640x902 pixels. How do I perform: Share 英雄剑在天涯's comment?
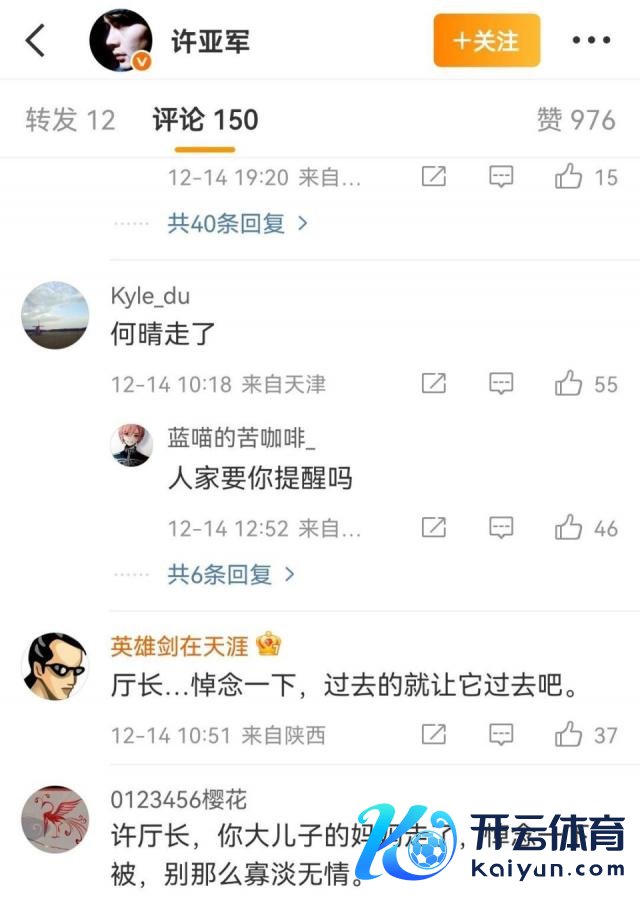(433, 735)
